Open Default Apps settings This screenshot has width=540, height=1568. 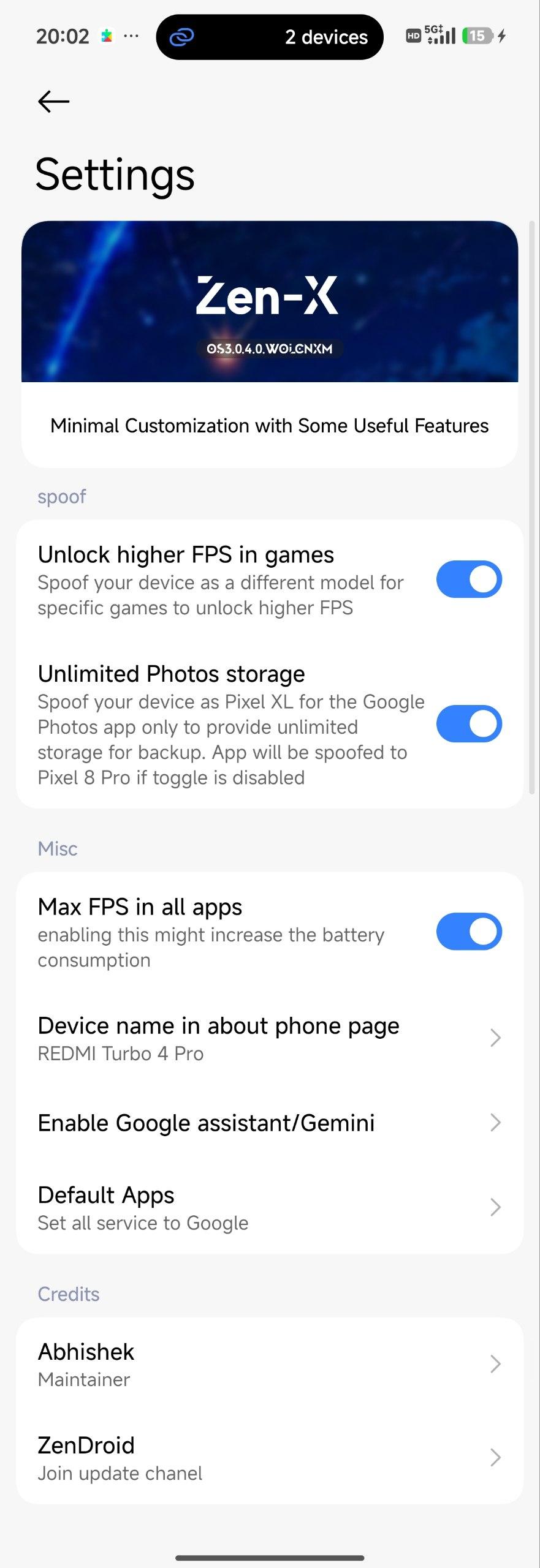[270, 1207]
